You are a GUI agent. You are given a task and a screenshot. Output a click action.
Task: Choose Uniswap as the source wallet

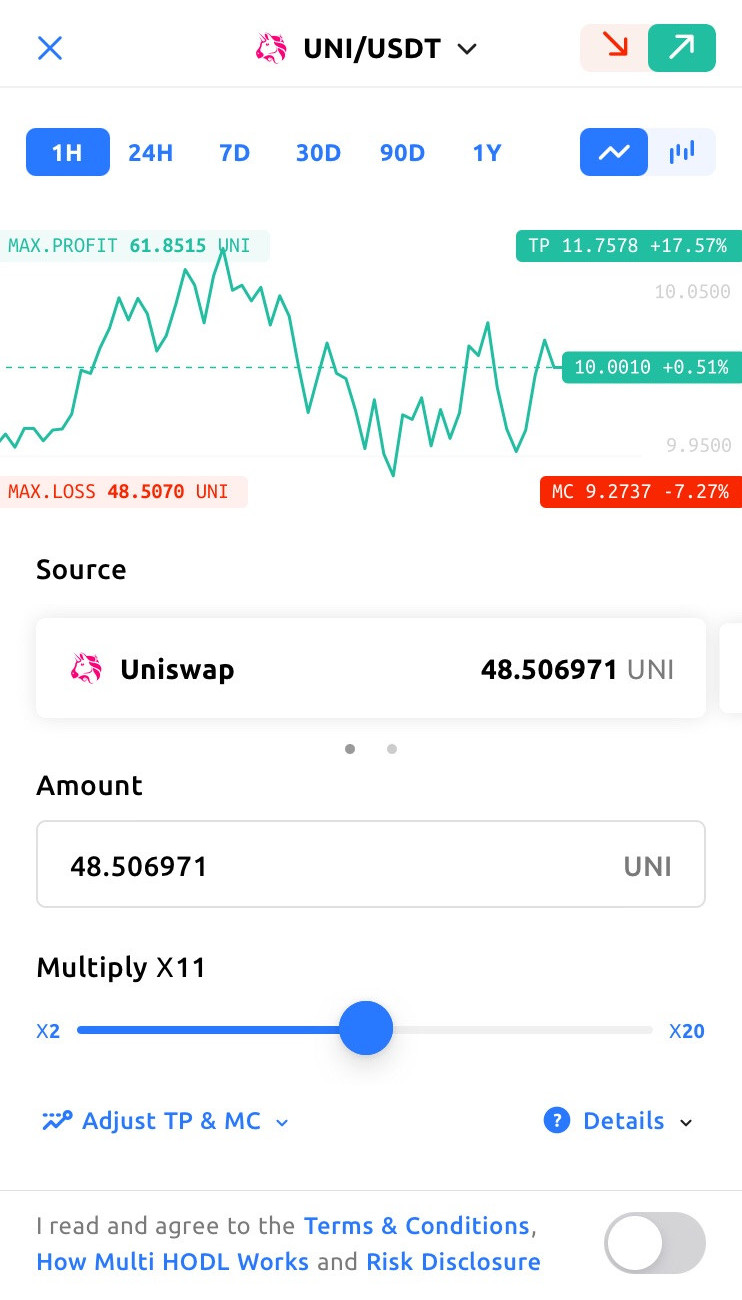coord(371,668)
